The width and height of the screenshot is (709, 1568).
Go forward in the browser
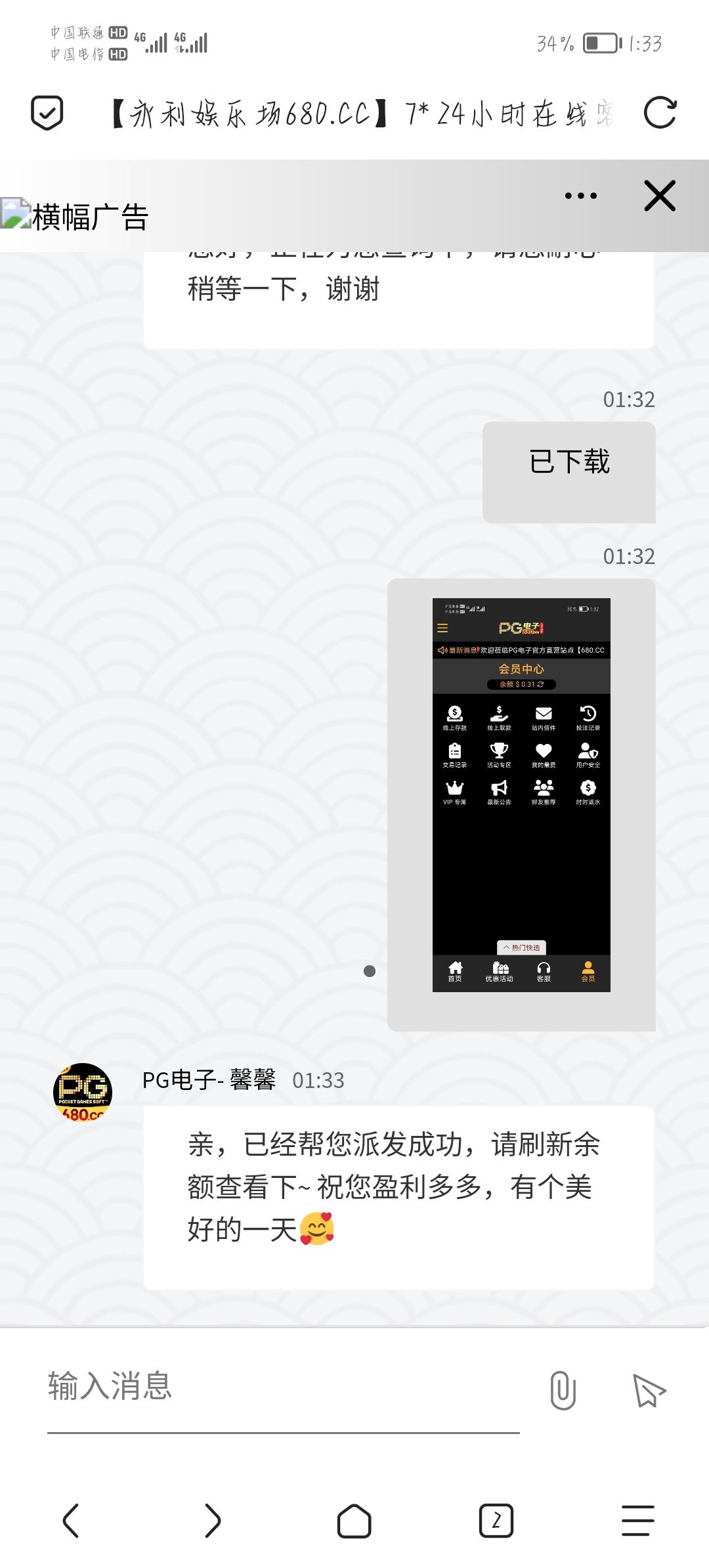coord(213,1521)
